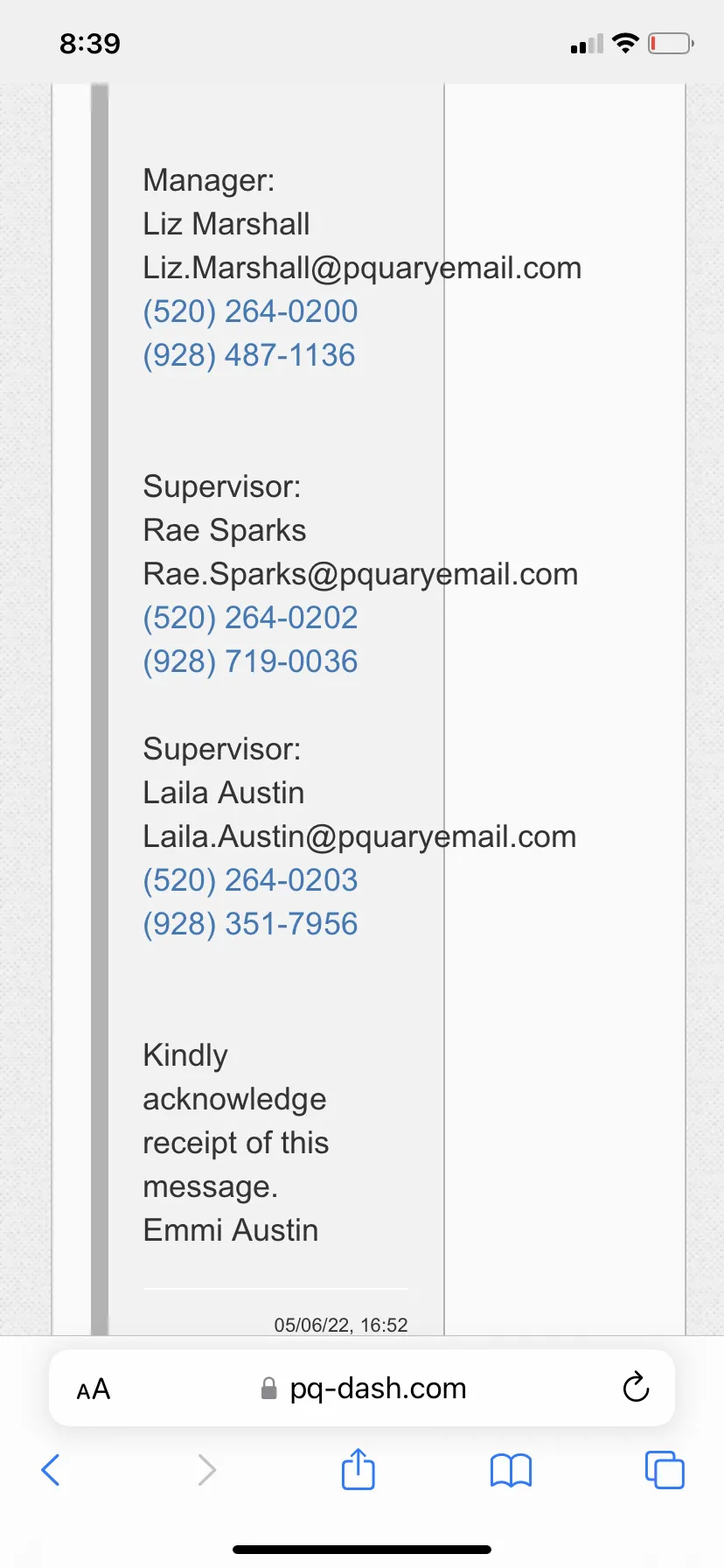Call Laila Austin at (520) 264-0203
This screenshot has width=724, height=1568.
coord(250,880)
